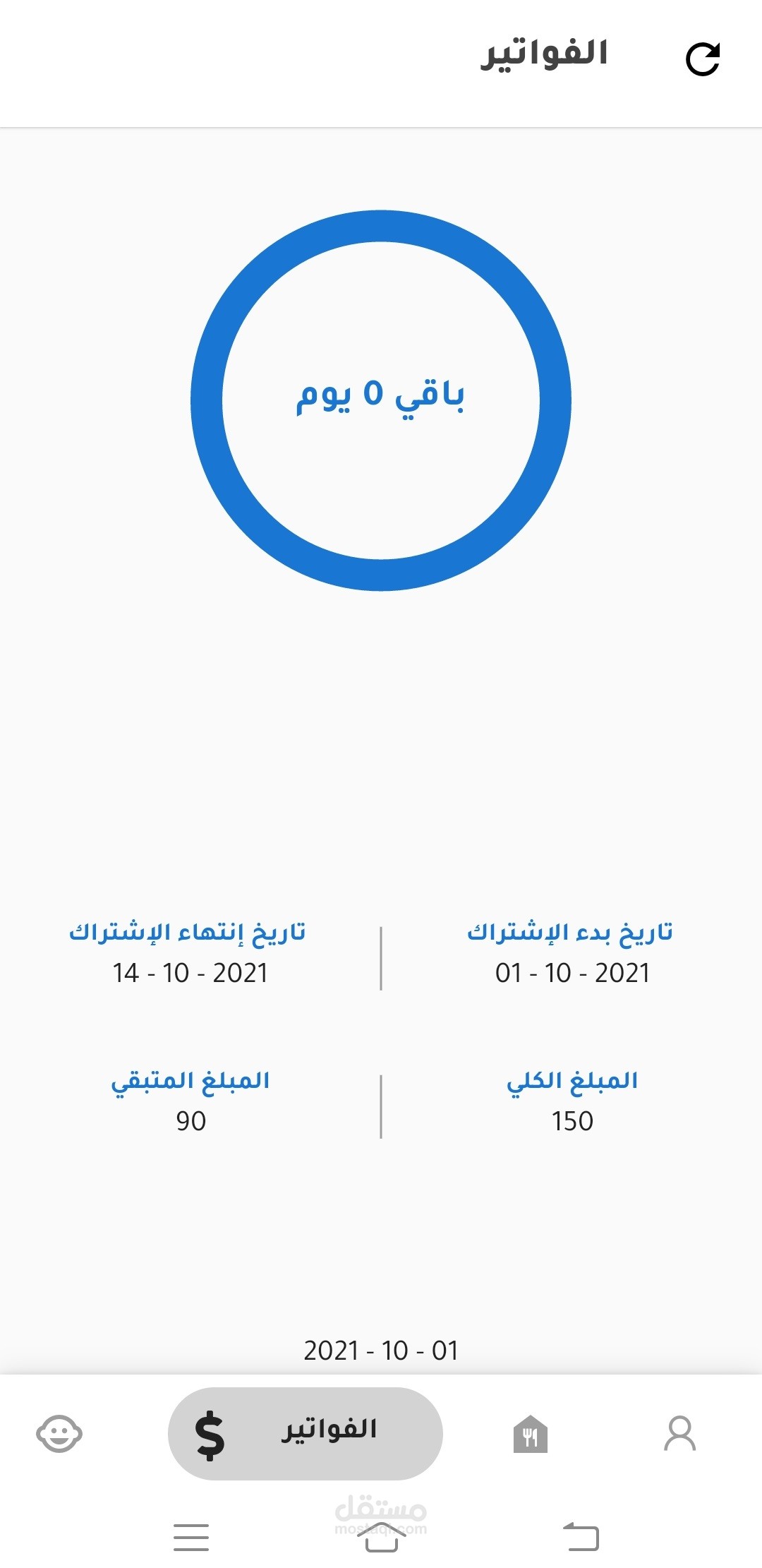
Task: Open the child face tab
Action: point(59,1434)
